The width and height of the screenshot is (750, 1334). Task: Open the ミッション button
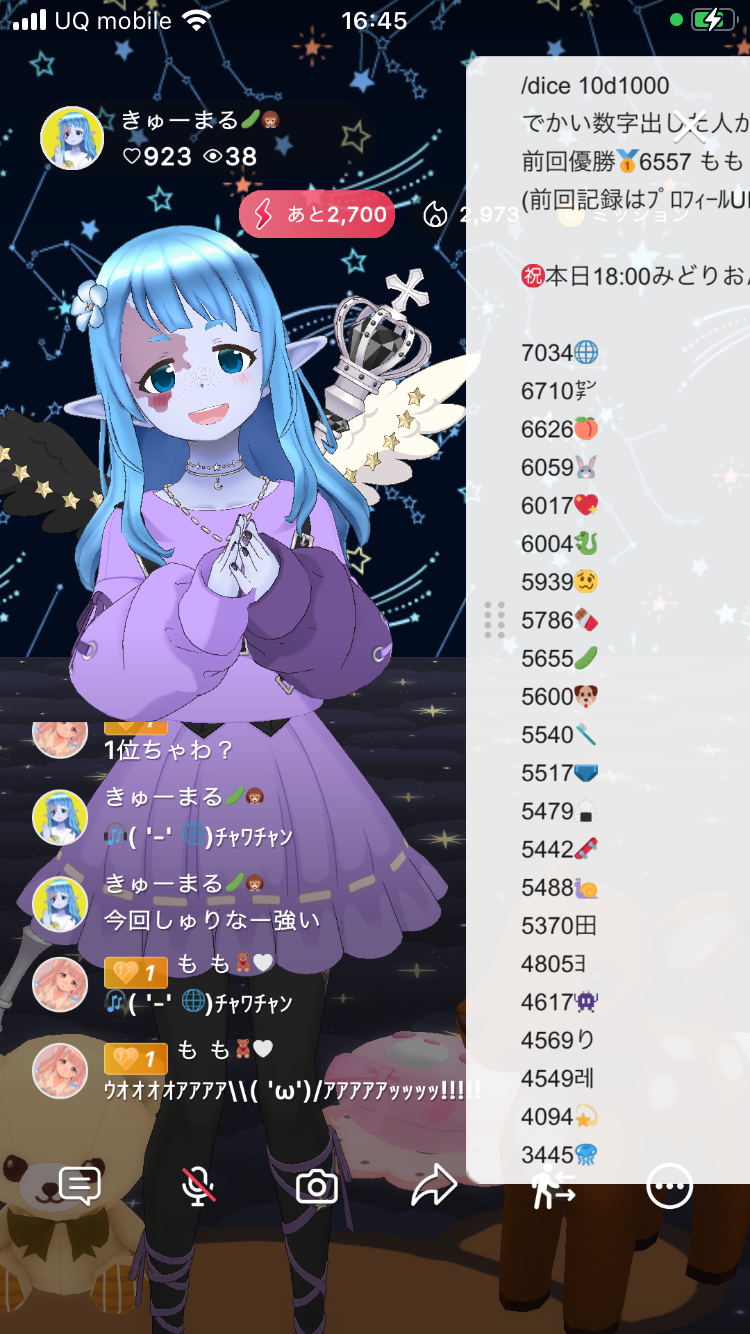625,214
